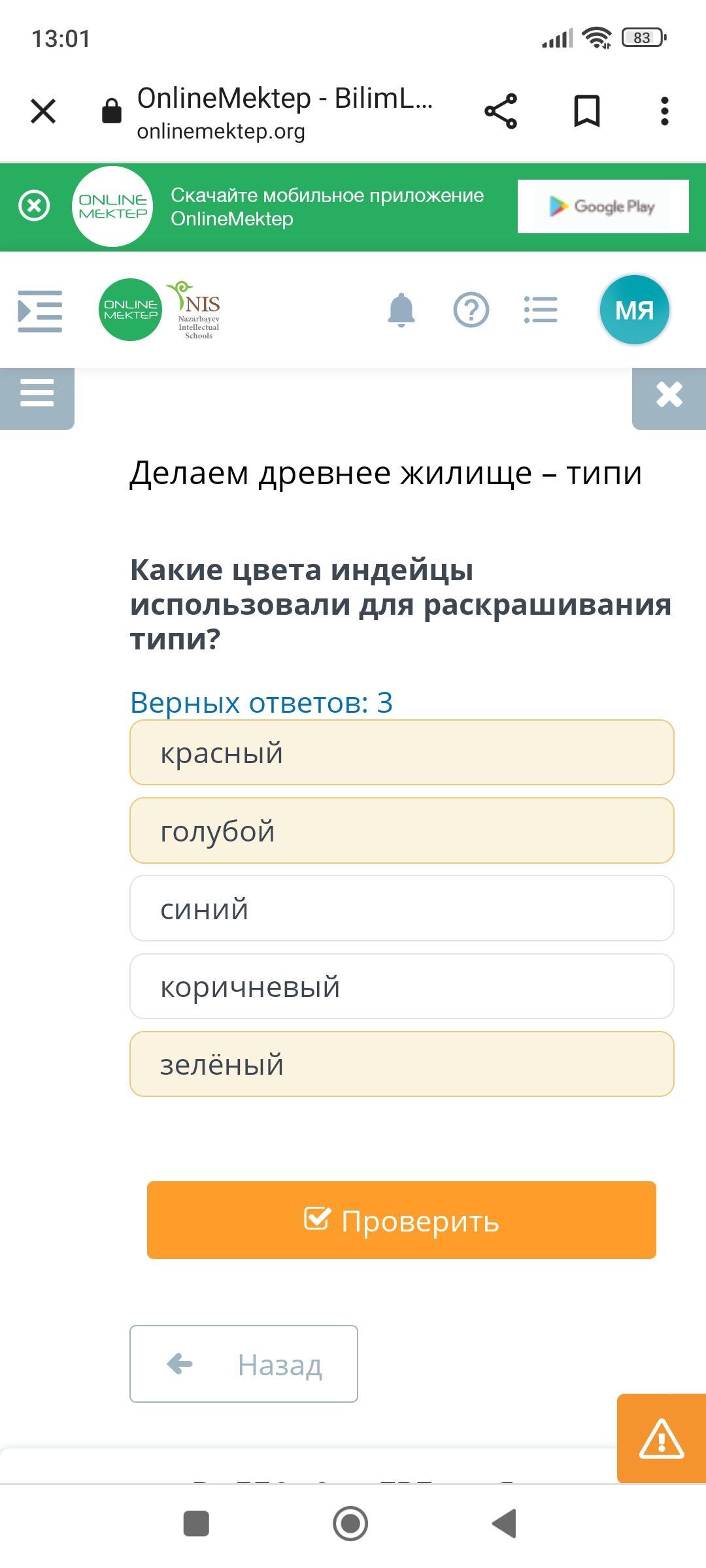Image resolution: width=706 pixels, height=1568 pixels.
Task: Expand the side navigation menu
Action: 40,311
